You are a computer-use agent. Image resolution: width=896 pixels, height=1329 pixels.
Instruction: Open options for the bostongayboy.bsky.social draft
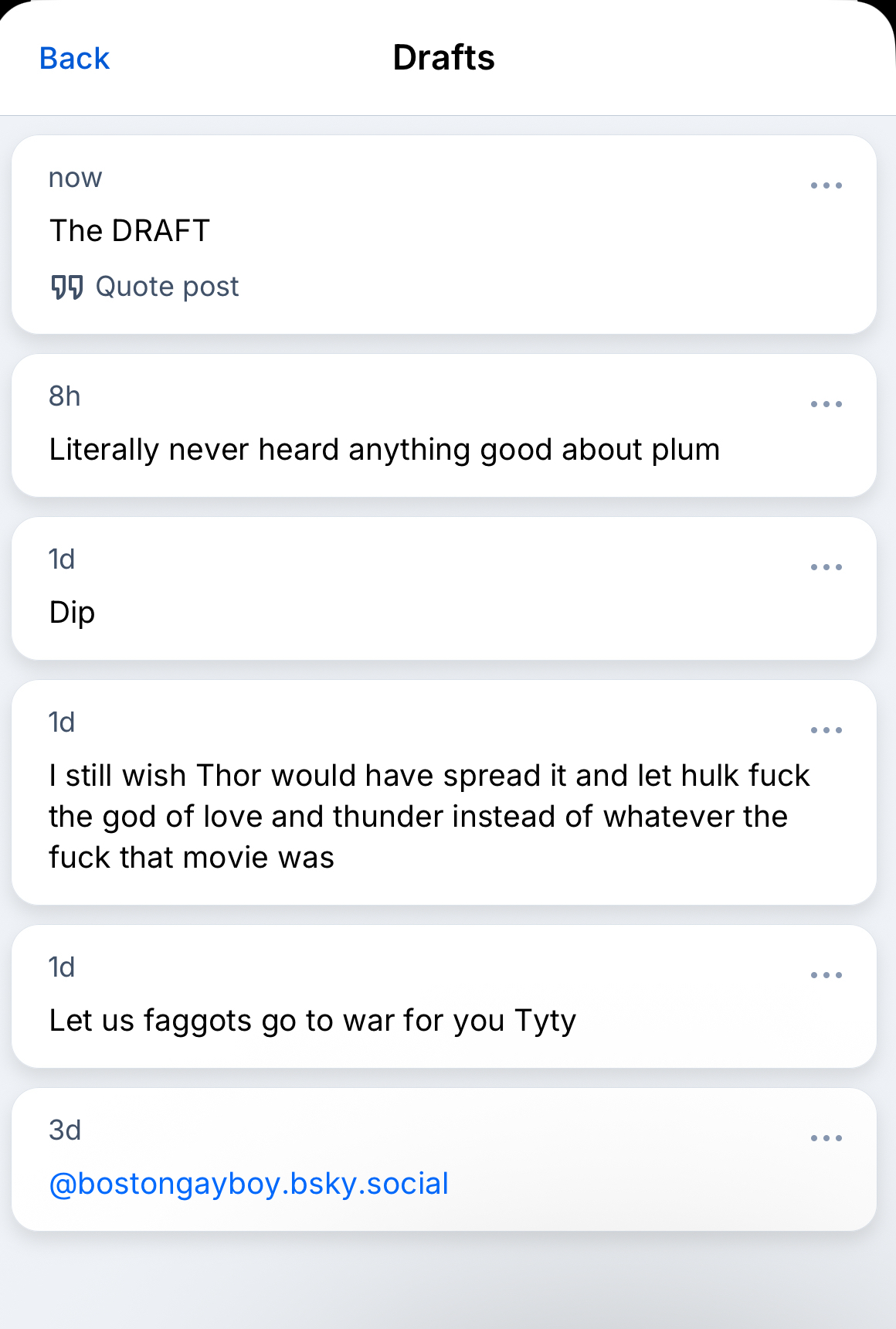point(826,1138)
